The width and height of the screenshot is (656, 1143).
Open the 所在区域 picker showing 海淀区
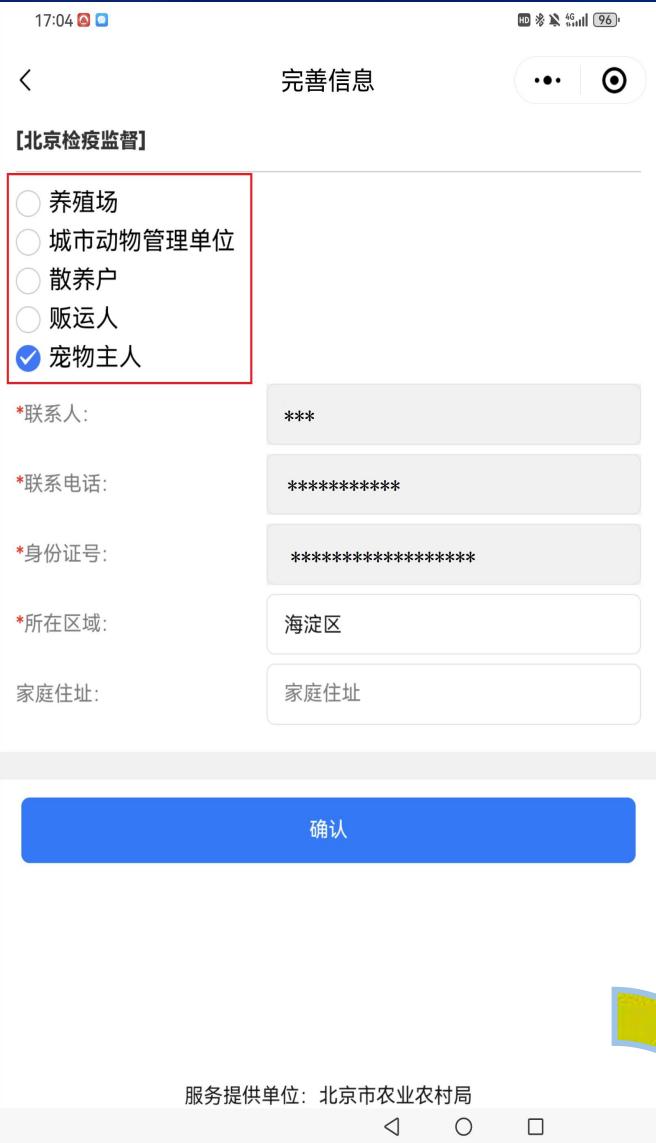(453, 624)
